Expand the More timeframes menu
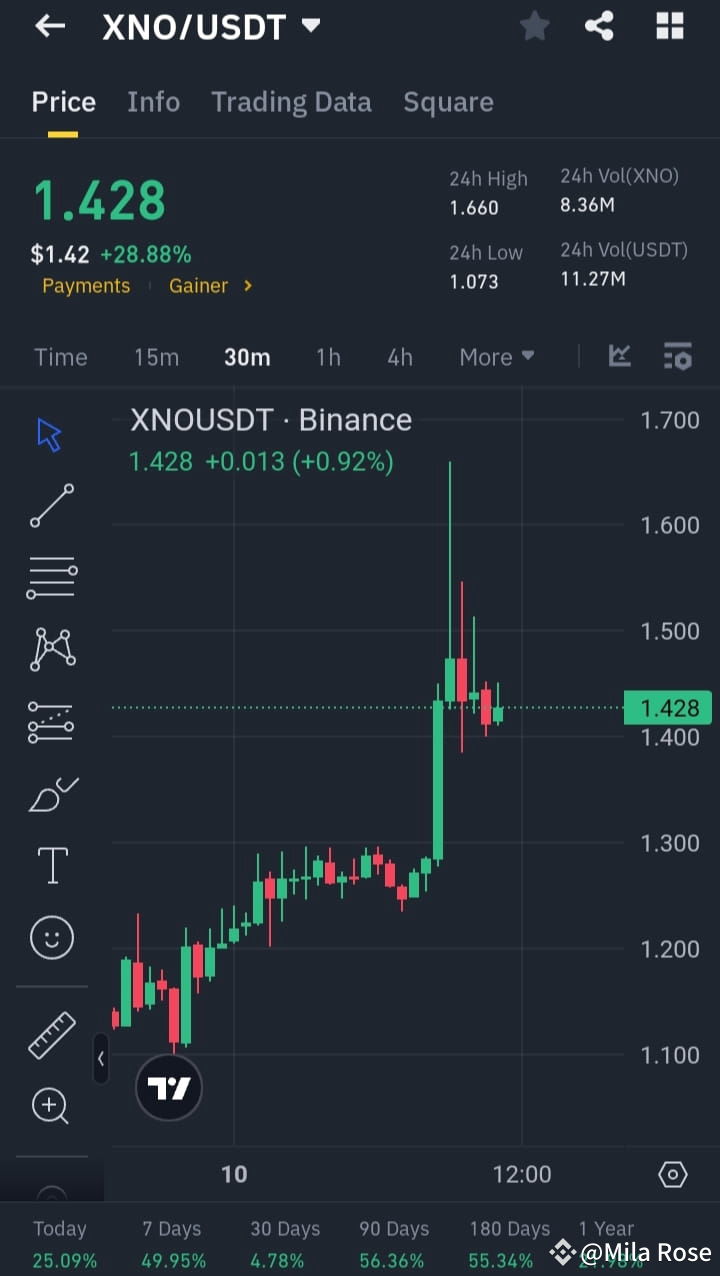This screenshot has width=720, height=1276. point(496,356)
